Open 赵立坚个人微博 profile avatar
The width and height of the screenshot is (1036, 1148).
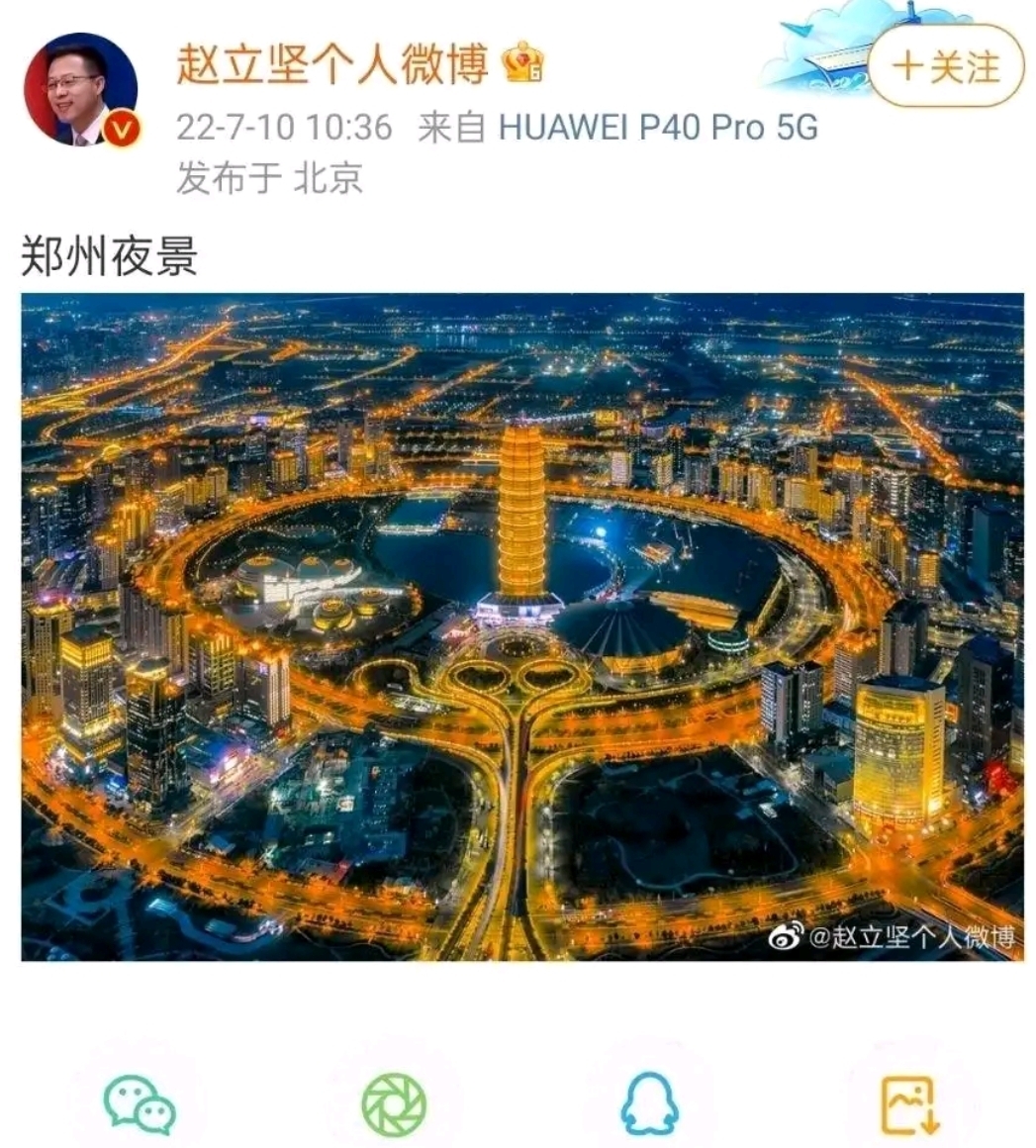point(80,93)
